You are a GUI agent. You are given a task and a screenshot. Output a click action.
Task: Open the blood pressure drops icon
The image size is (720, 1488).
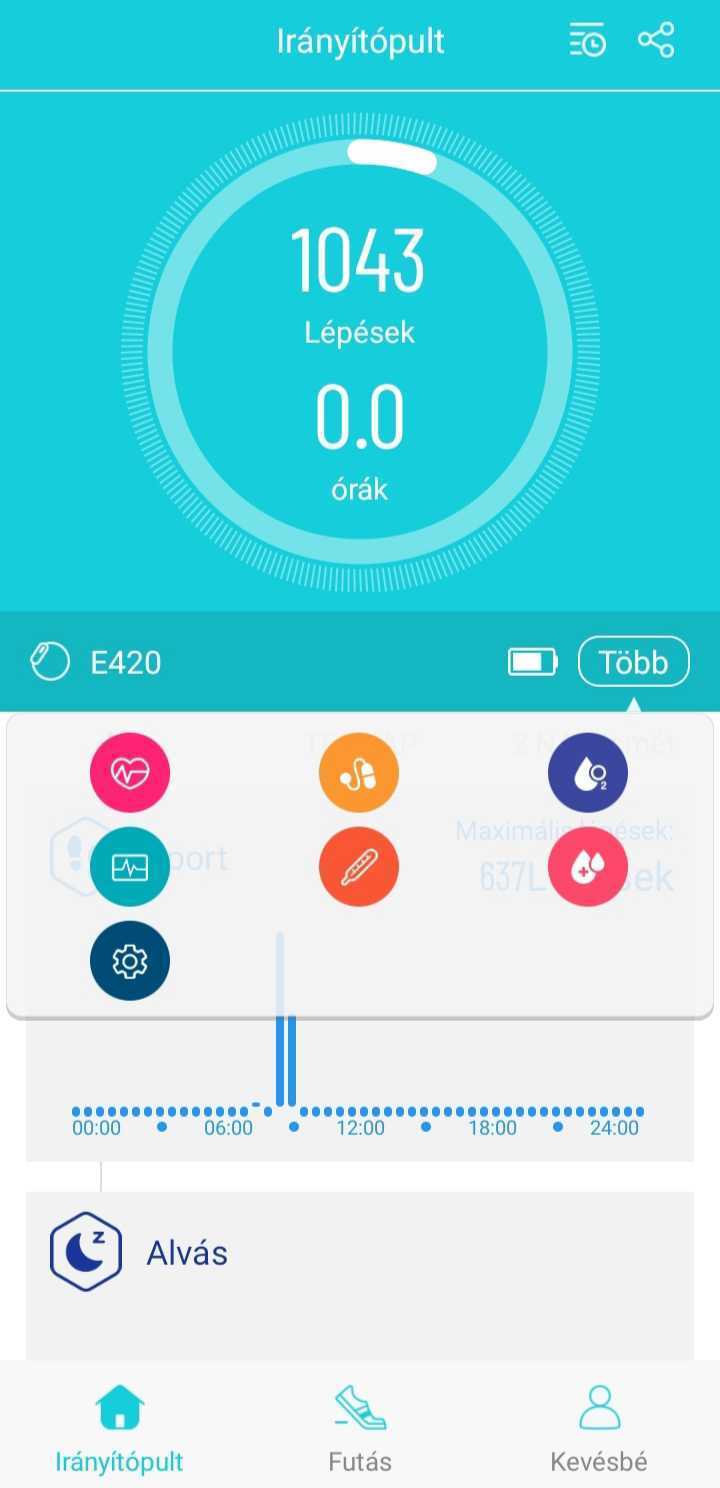588,867
